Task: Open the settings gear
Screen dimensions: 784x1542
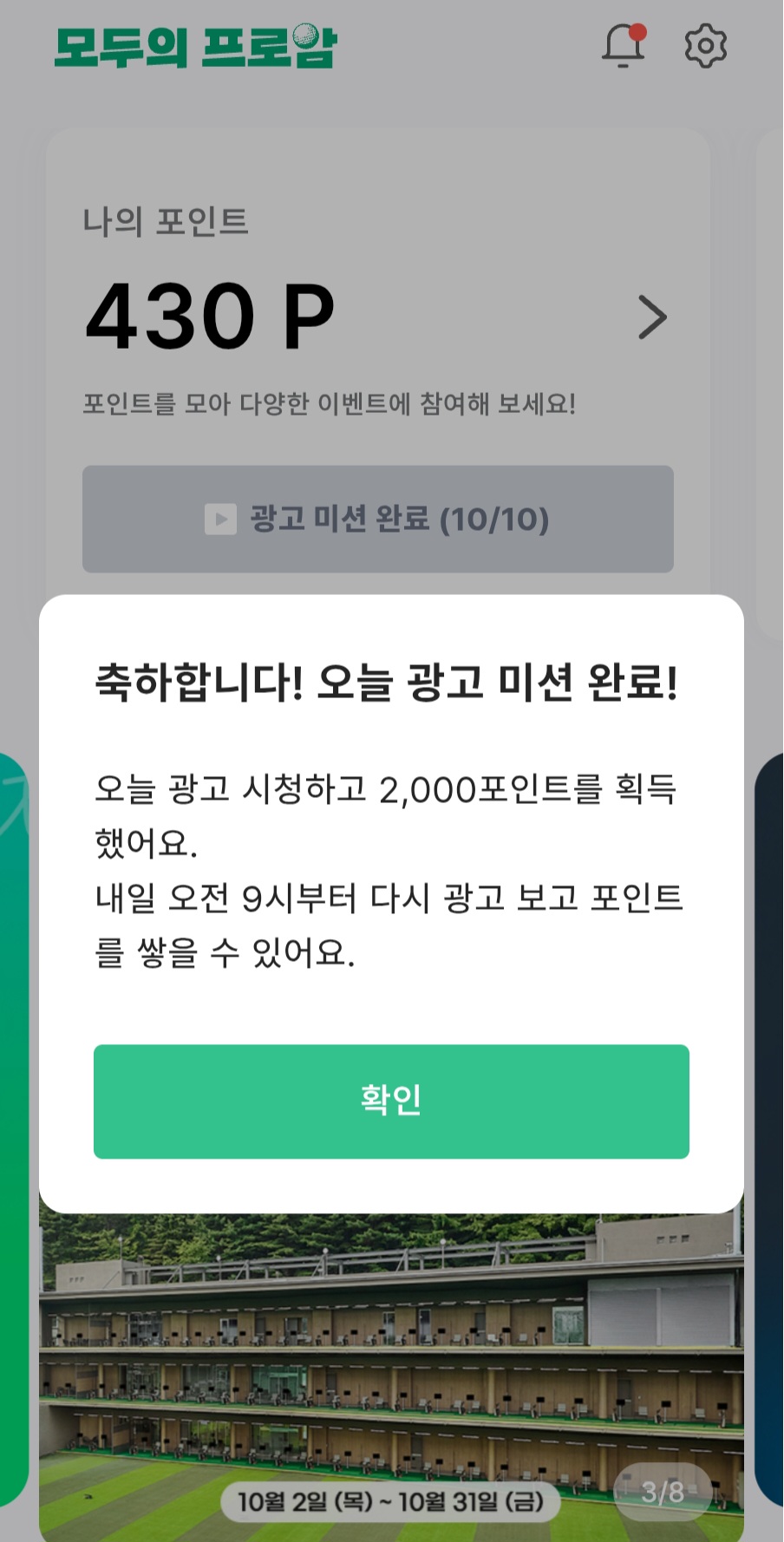Action: (705, 46)
